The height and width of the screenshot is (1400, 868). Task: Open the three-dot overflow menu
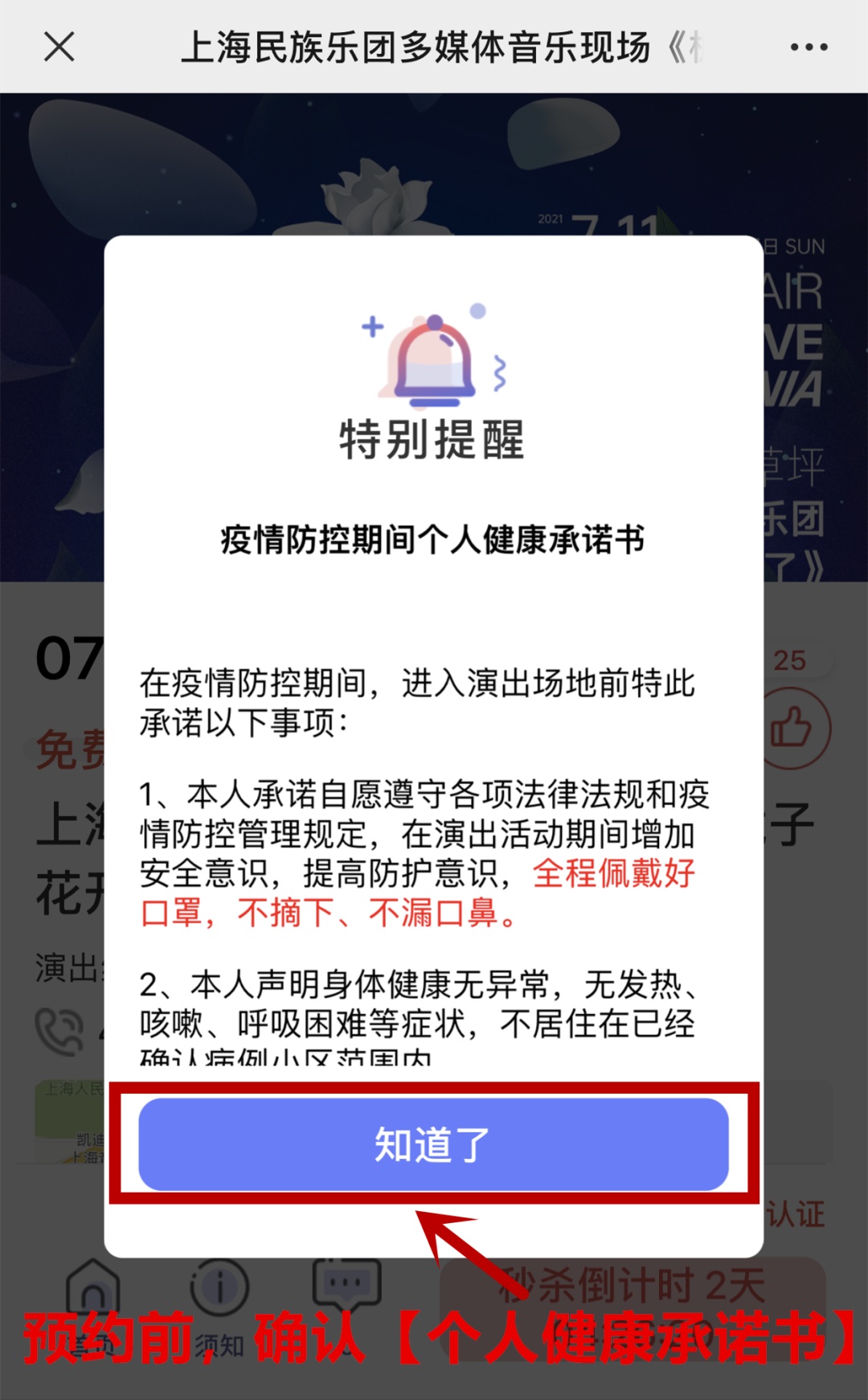809,47
